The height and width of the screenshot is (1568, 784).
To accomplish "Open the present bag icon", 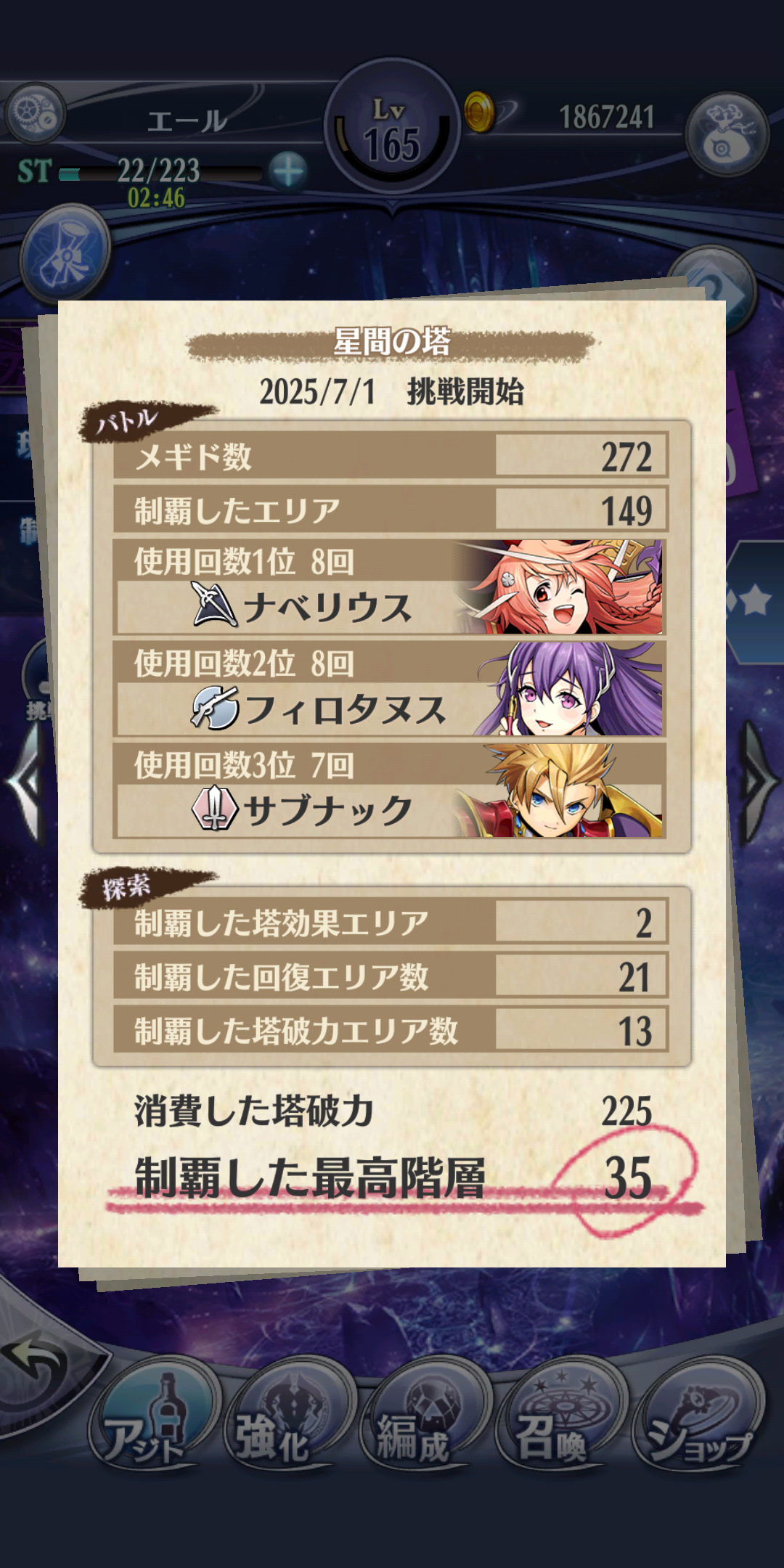I will point(727,134).
